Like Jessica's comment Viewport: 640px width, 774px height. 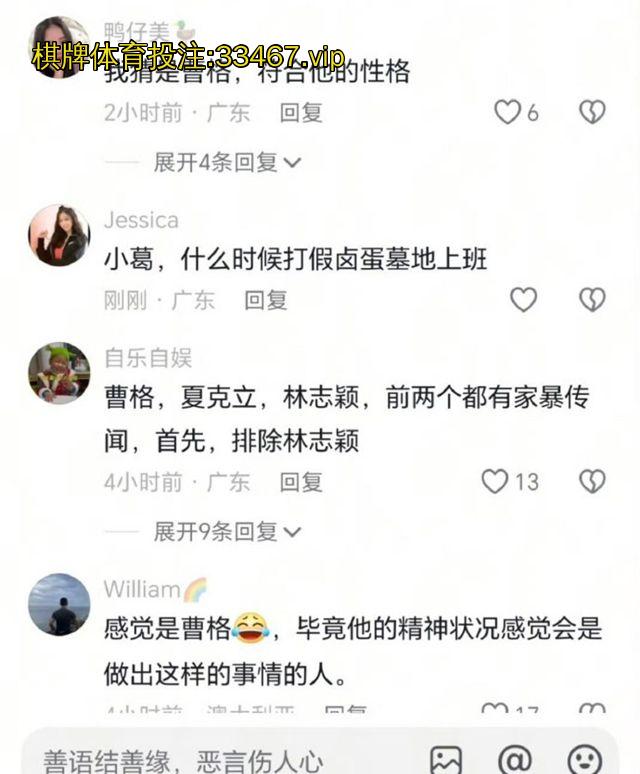click(x=523, y=299)
